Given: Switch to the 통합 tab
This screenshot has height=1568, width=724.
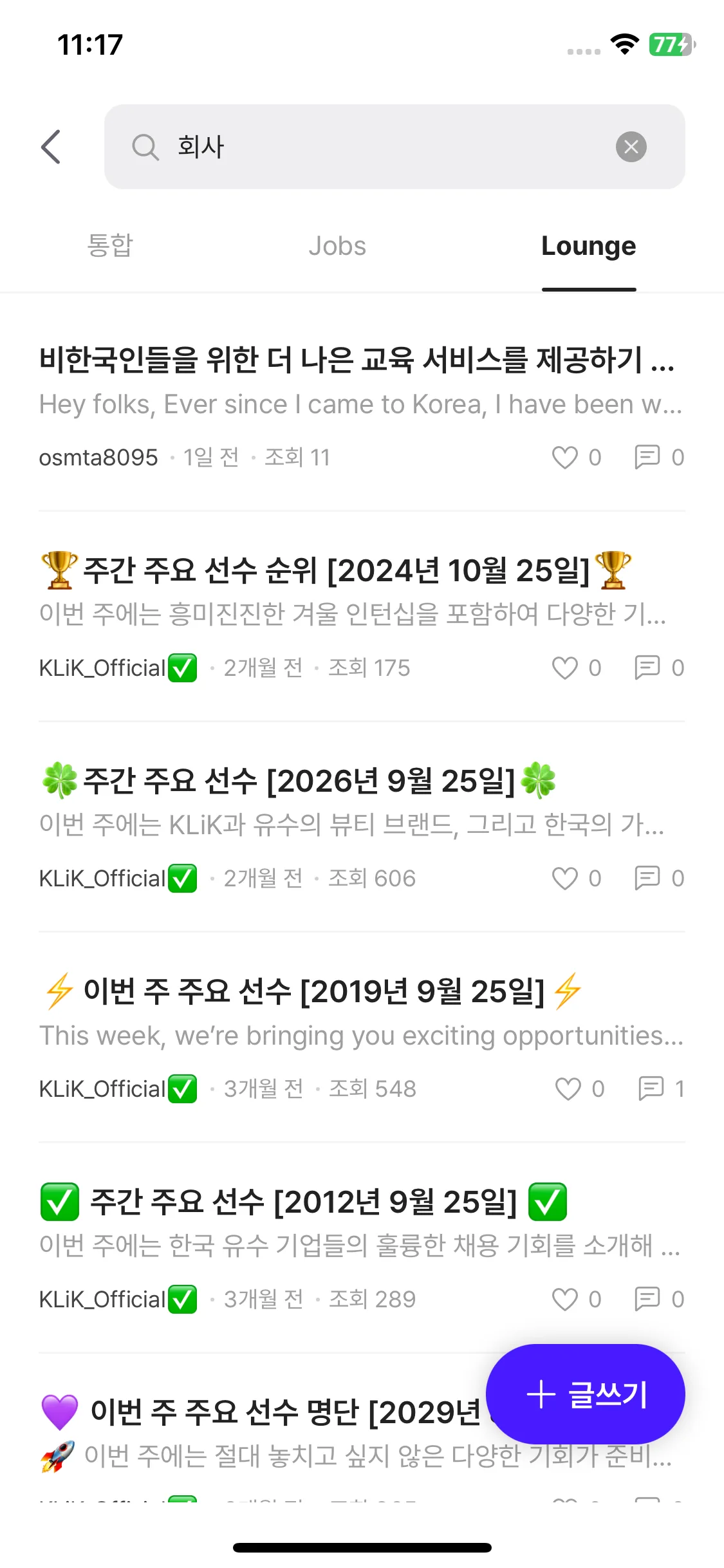Looking at the screenshot, I should tap(109, 246).
